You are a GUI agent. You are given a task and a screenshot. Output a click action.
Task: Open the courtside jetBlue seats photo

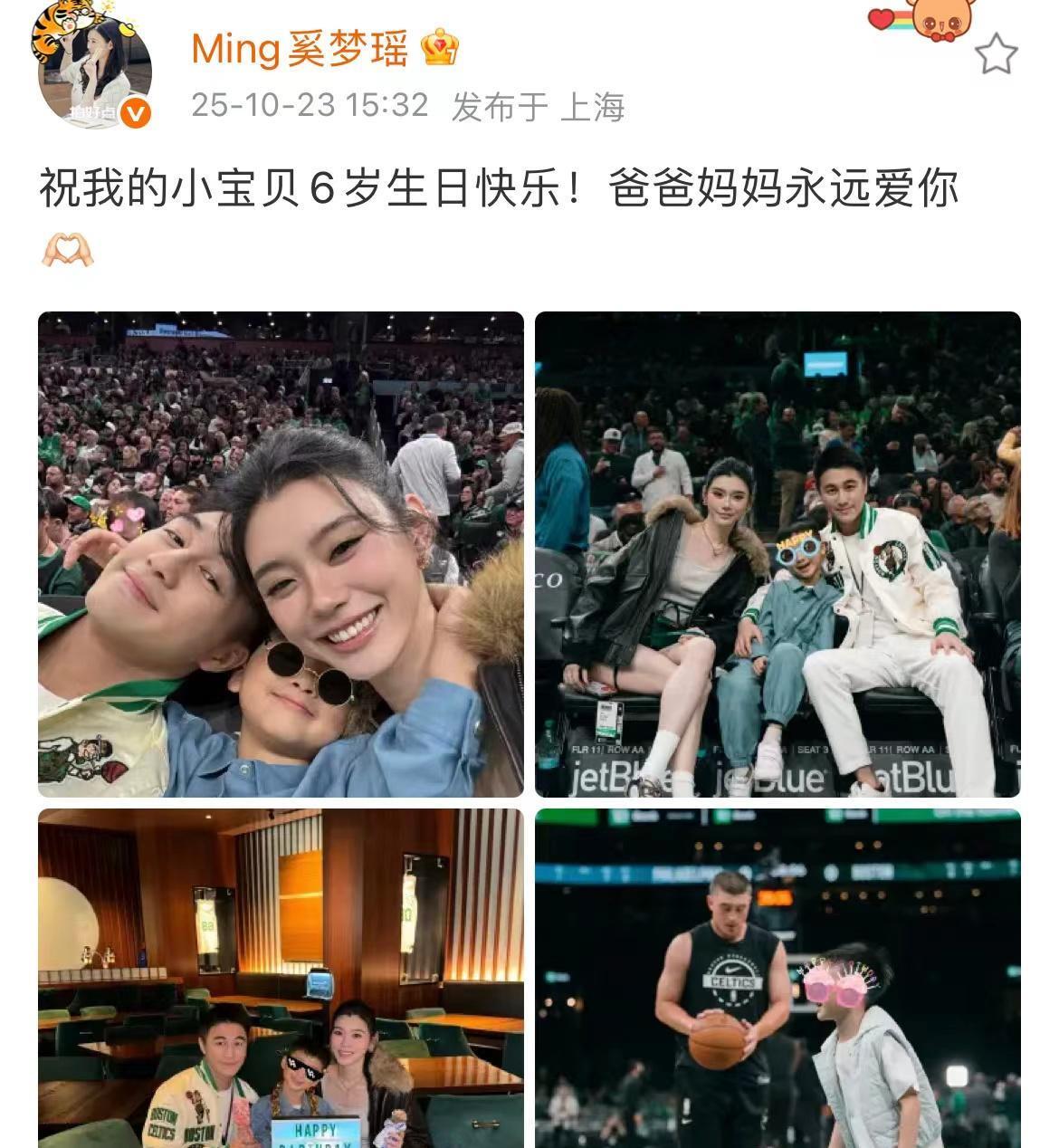click(778, 554)
